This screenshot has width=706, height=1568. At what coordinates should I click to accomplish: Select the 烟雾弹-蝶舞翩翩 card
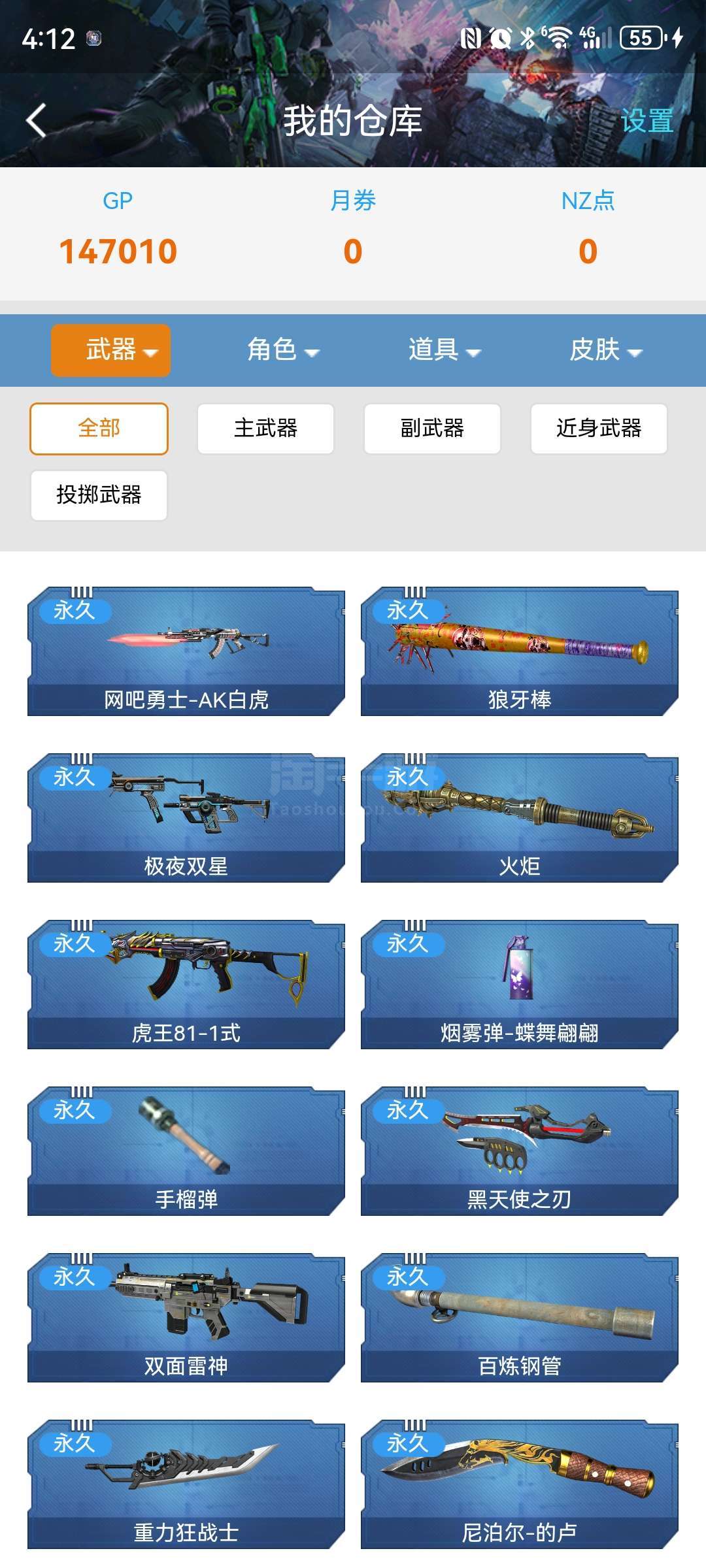point(520,985)
